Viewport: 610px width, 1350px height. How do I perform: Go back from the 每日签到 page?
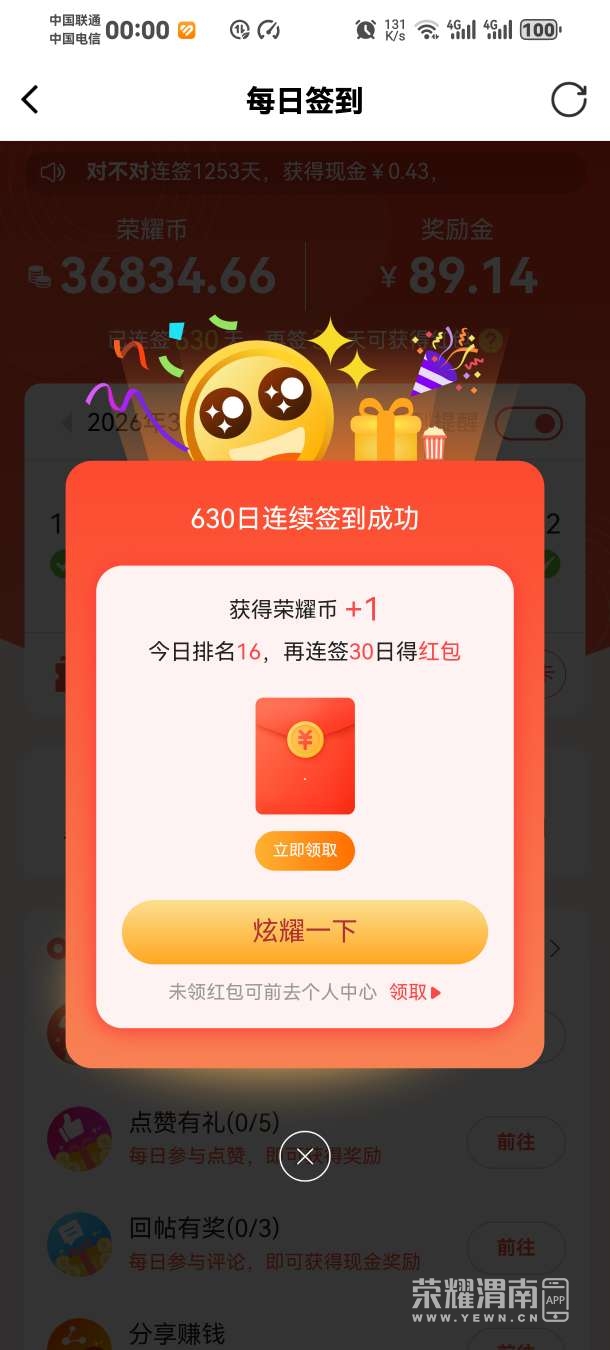pyautogui.click(x=30, y=100)
